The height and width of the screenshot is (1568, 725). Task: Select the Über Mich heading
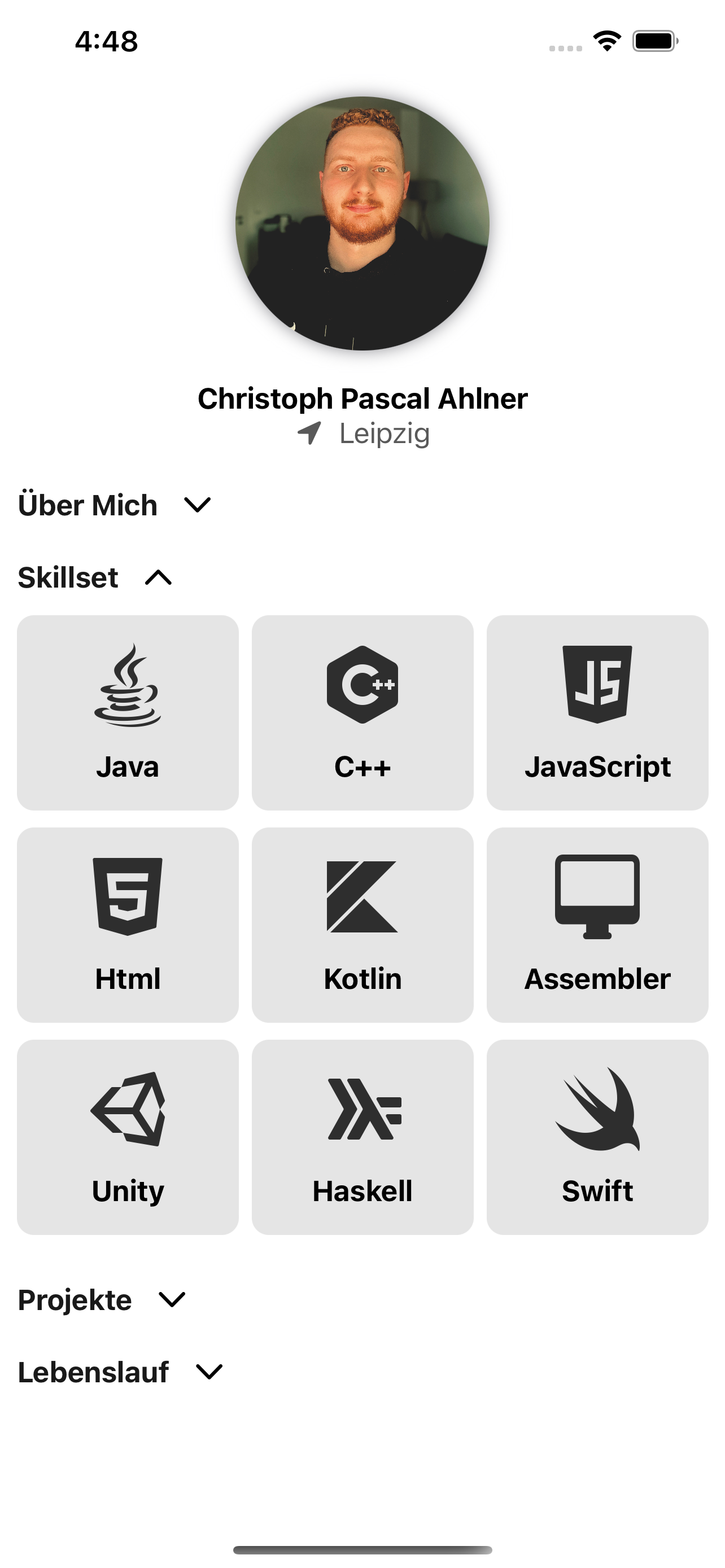(x=87, y=504)
